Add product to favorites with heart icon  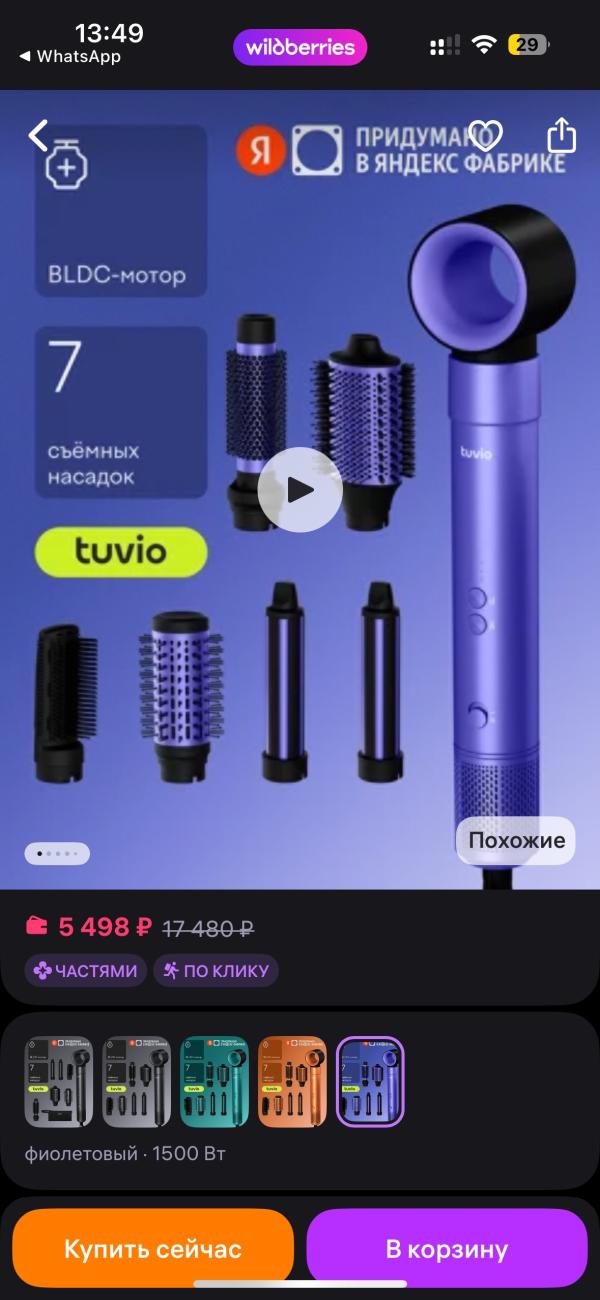click(485, 136)
